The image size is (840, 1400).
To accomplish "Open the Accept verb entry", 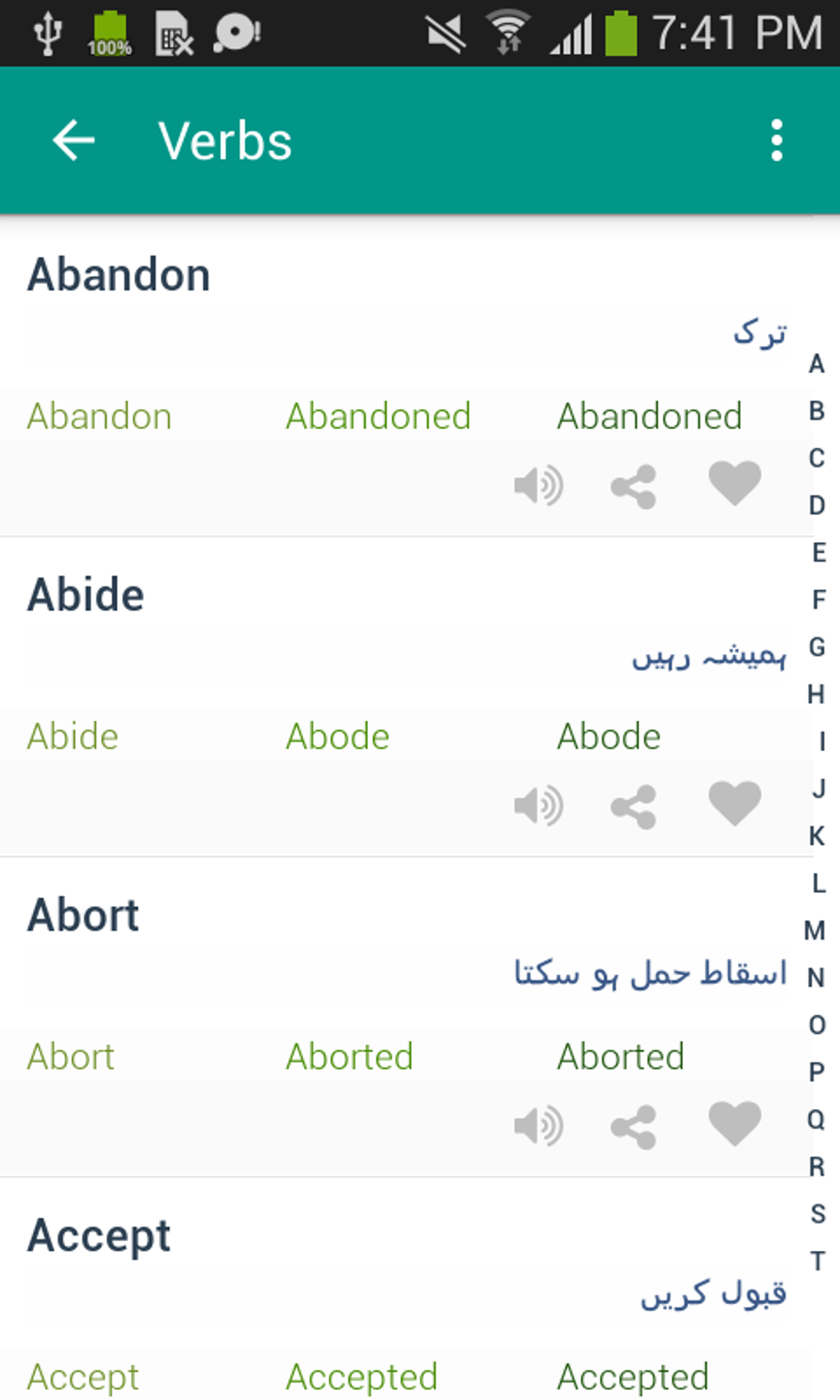I will 100,1235.
